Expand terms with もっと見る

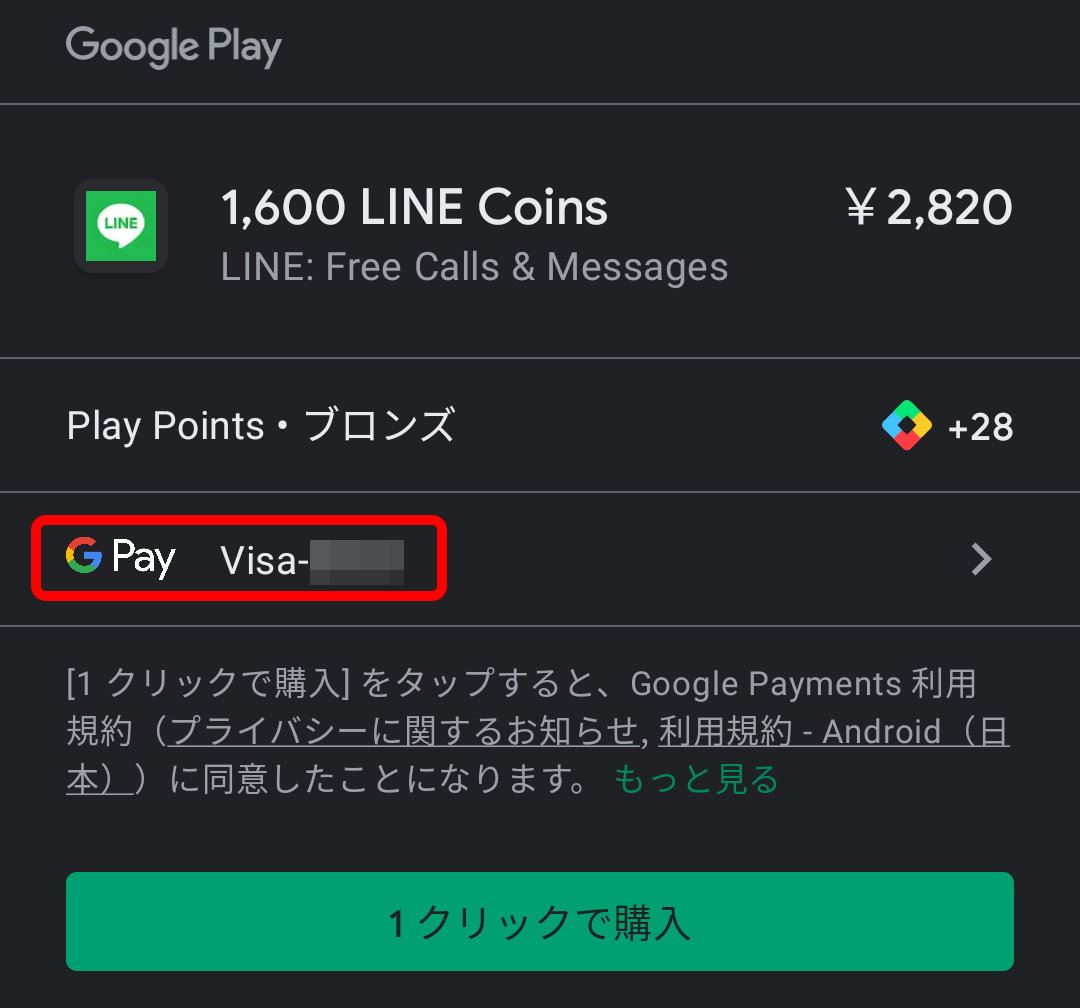point(696,779)
